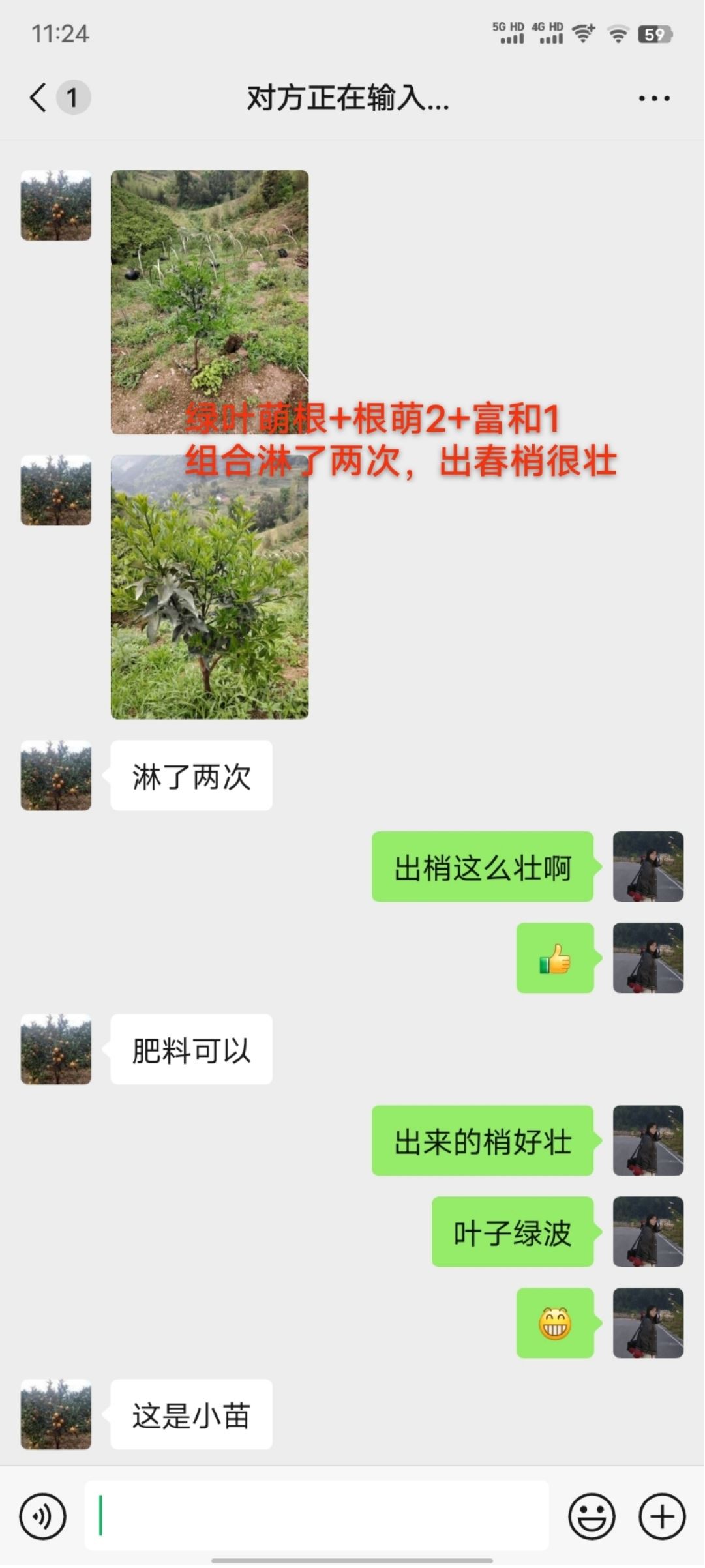Go back to the chat list
The image size is (705, 1568).
coord(39,98)
